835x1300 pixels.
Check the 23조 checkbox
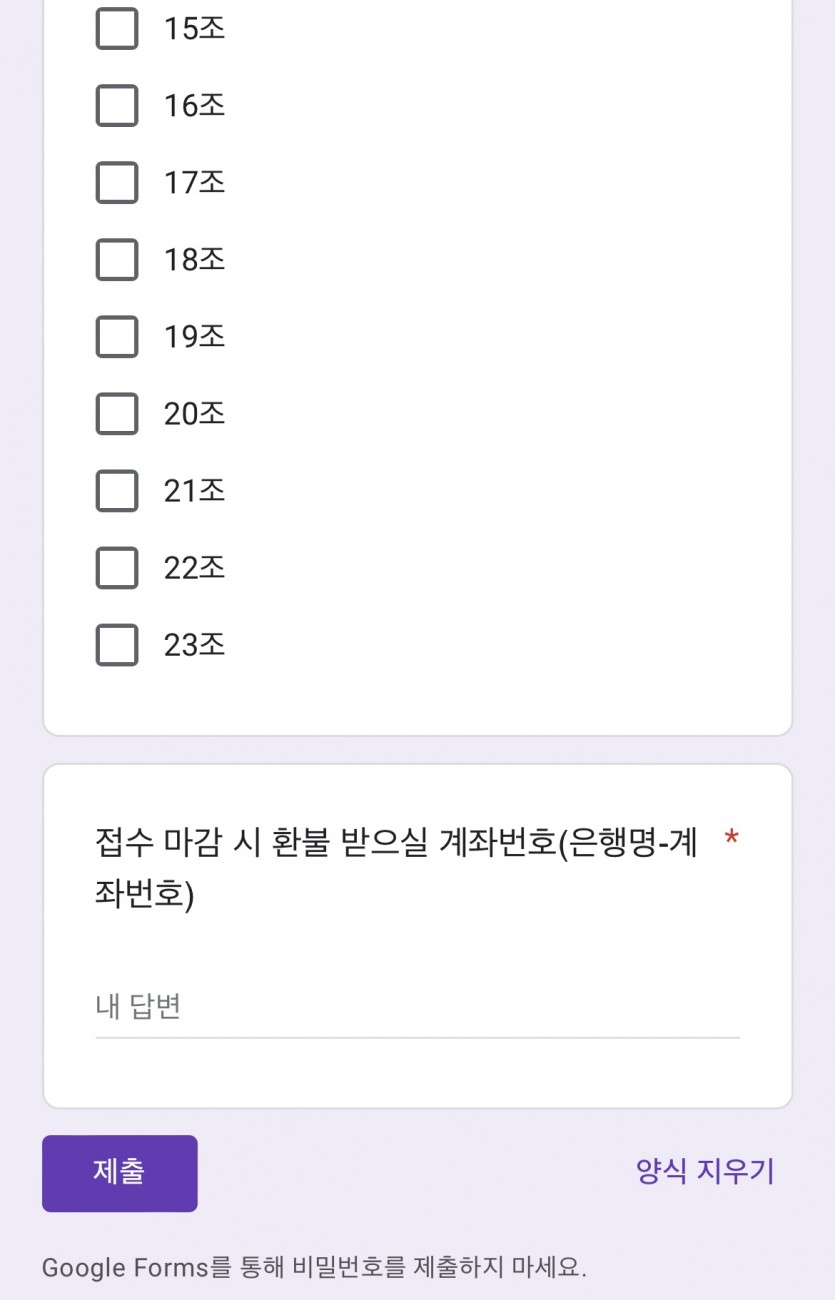(x=117, y=645)
